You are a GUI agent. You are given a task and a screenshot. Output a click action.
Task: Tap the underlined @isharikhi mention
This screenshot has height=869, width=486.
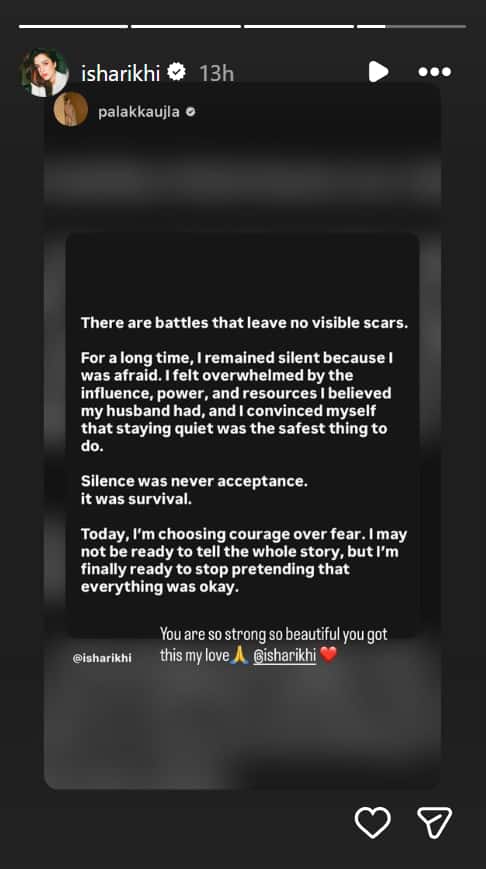click(x=284, y=656)
